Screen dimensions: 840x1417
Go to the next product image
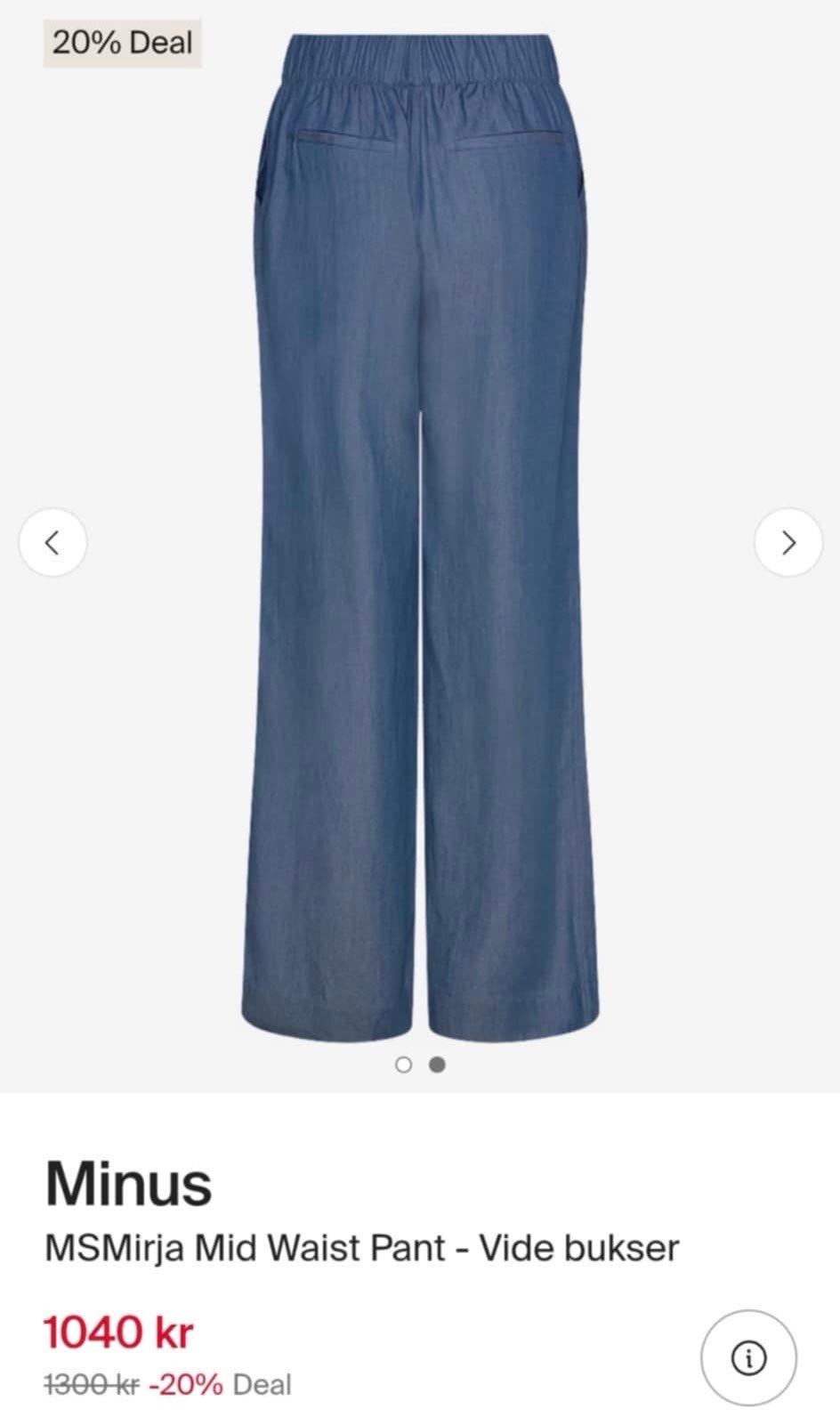(x=788, y=542)
